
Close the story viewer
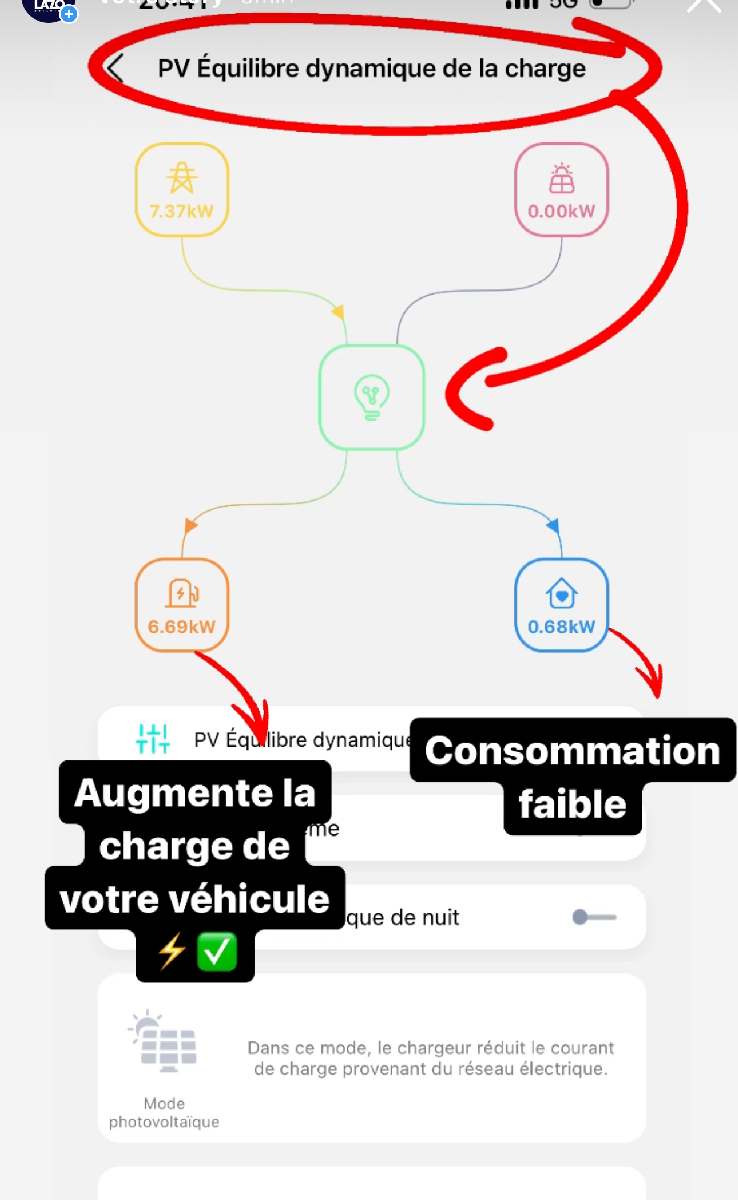click(x=704, y=5)
